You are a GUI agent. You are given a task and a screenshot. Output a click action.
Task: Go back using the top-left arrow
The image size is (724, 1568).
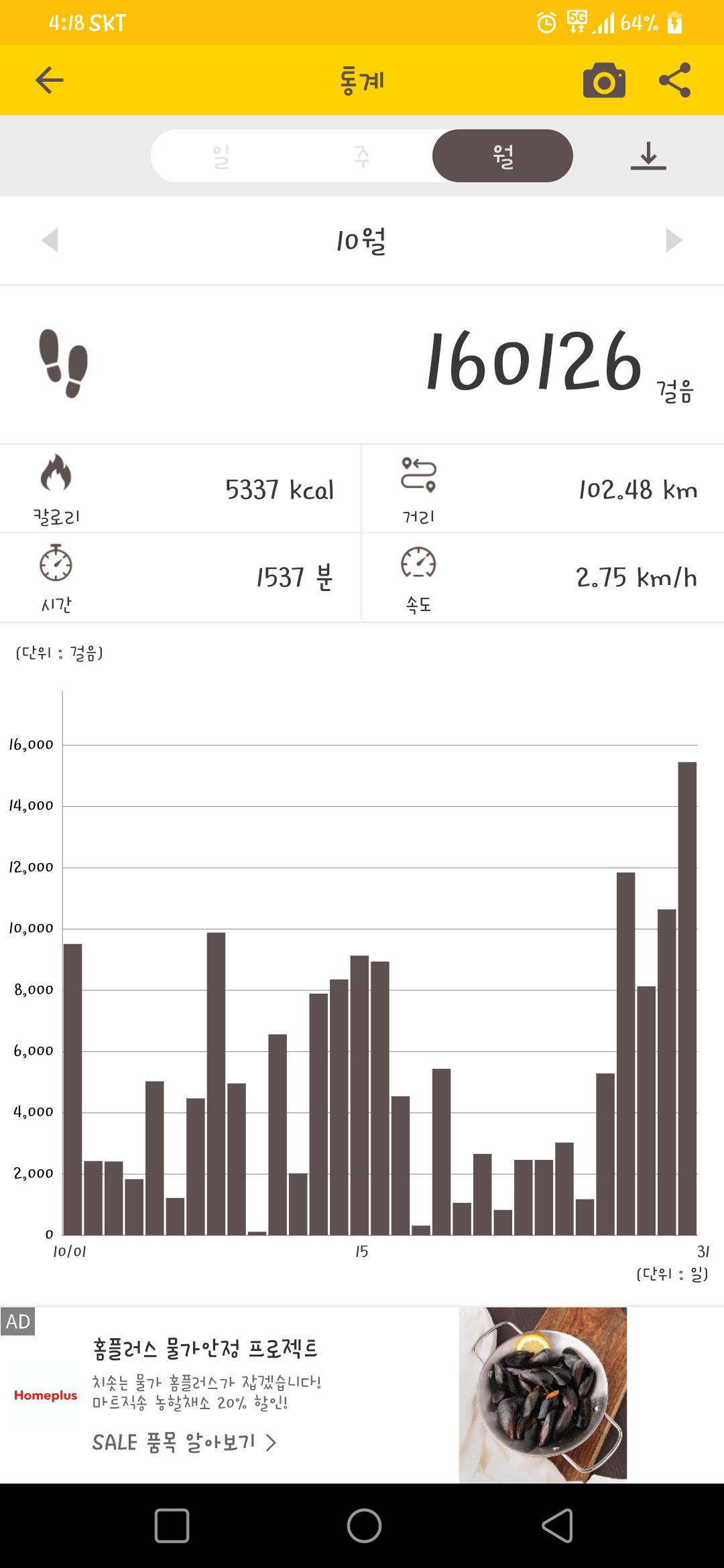click(x=50, y=80)
